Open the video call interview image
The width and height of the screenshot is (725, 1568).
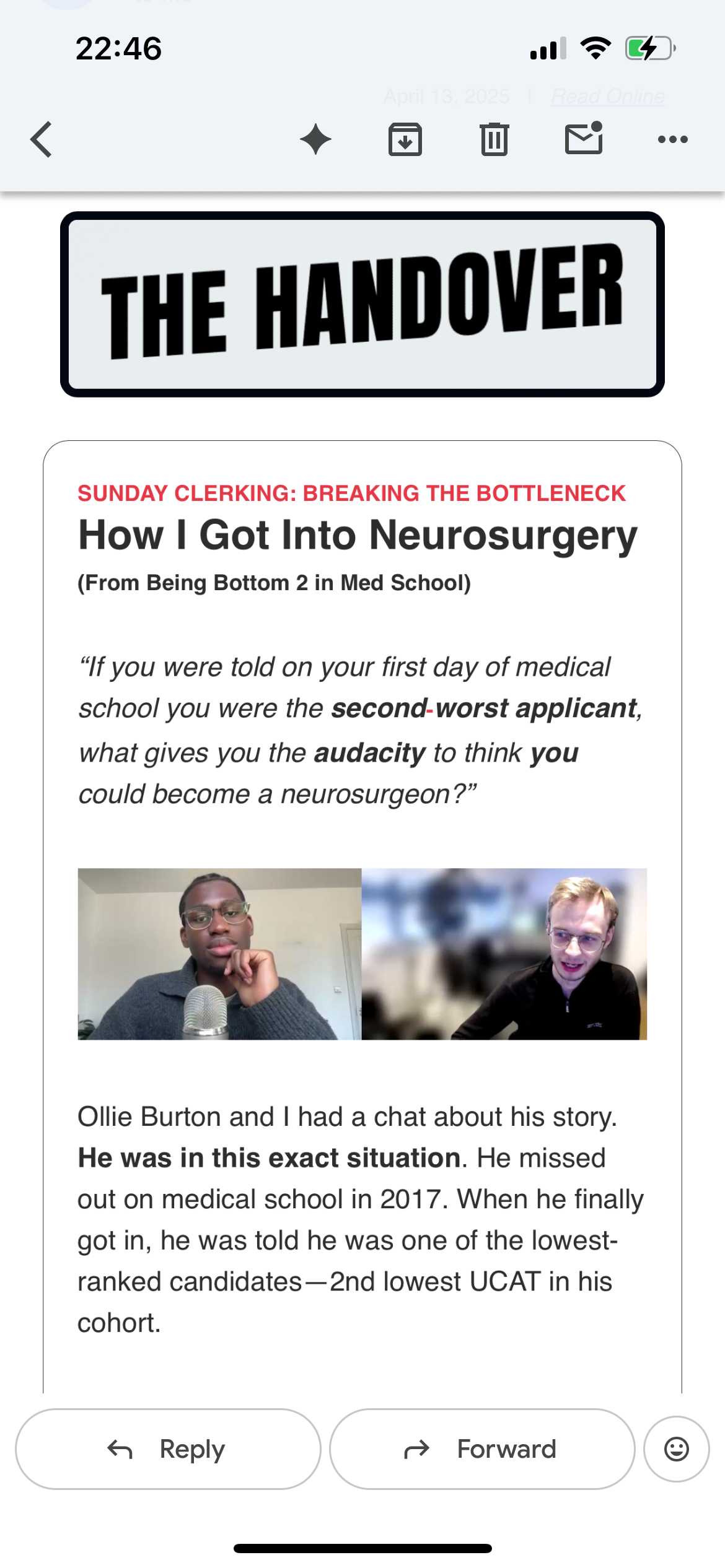pyautogui.click(x=362, y=954)
